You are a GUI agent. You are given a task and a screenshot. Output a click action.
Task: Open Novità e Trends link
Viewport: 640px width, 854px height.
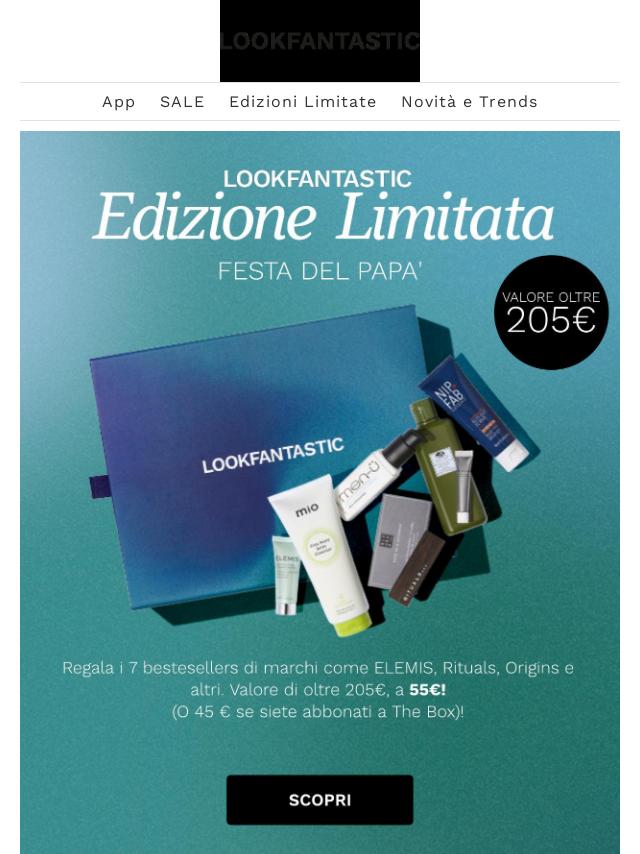[x=469, y=102]
